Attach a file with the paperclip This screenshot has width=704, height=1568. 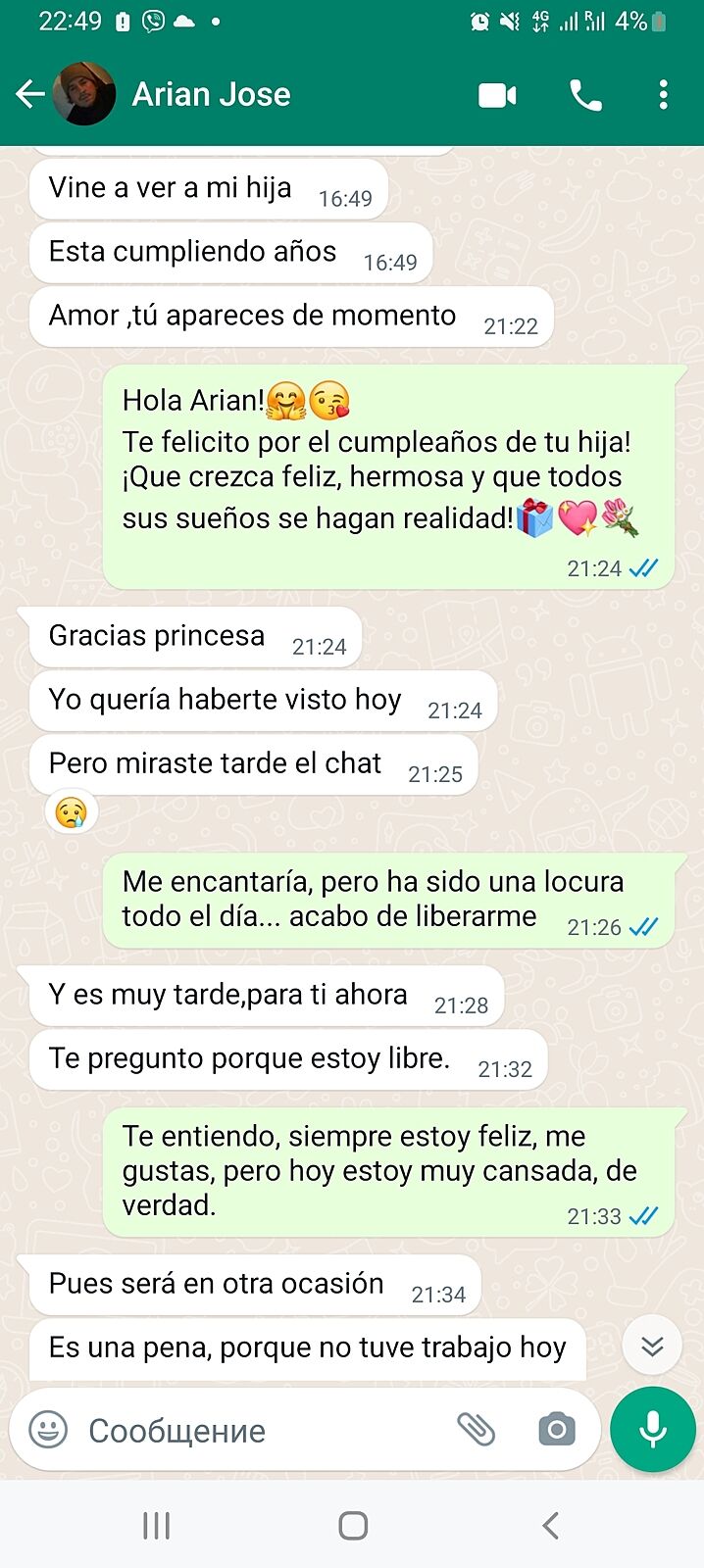(477, 1430)
